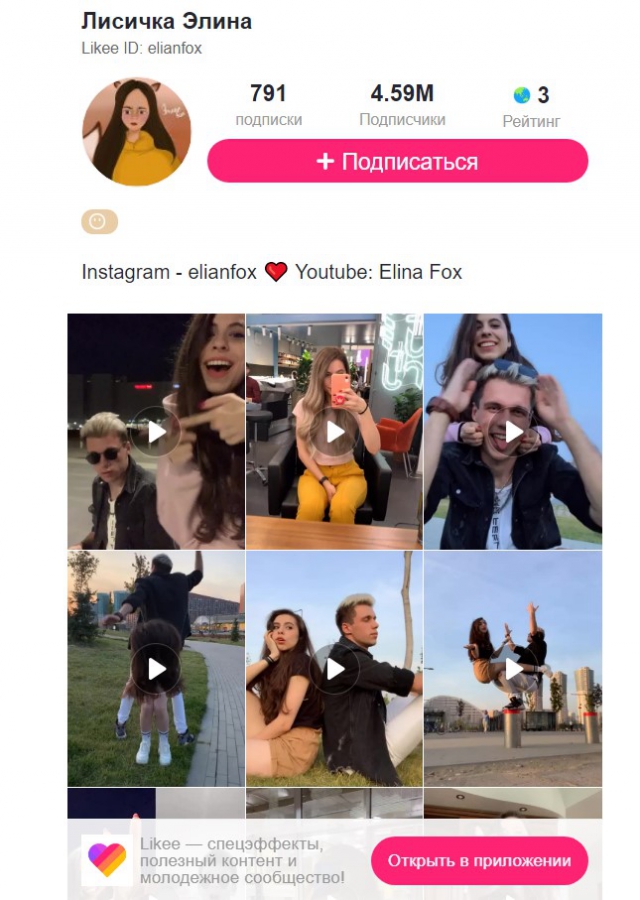Tap Открыть в приложении button
The image size is (640, 900).
pos(479,861)
